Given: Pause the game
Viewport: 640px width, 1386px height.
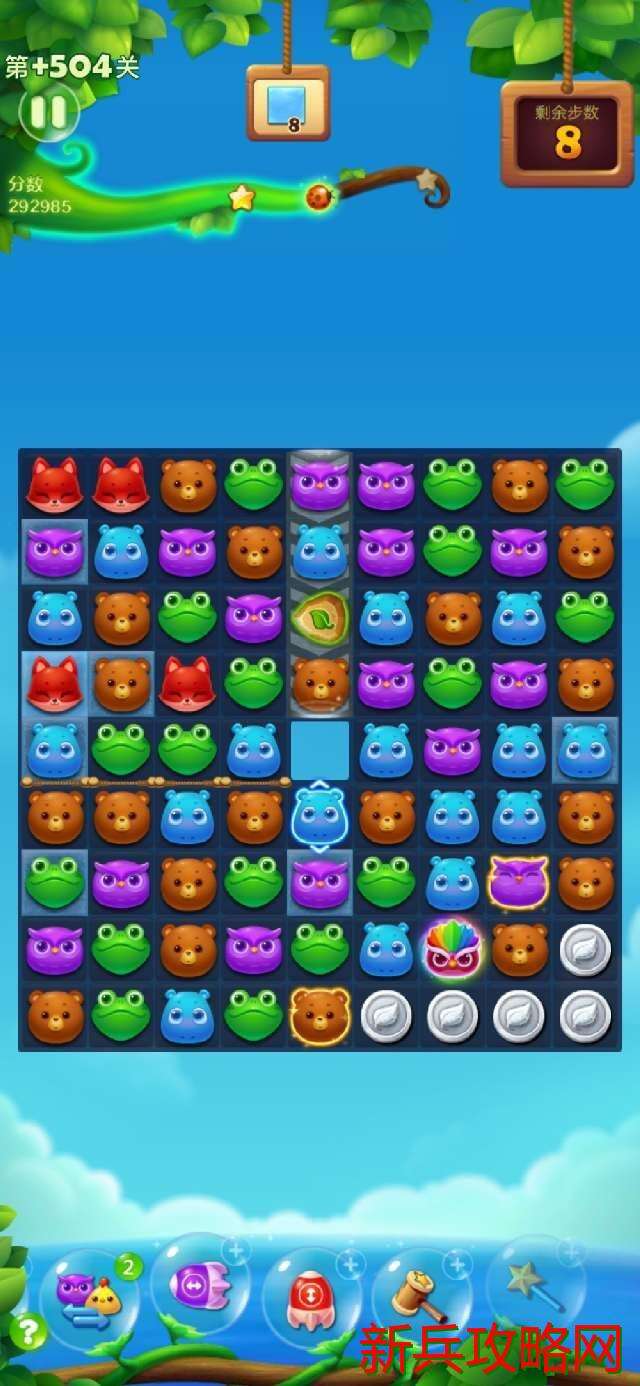Looking at the screenshot, I should (48, 111).
